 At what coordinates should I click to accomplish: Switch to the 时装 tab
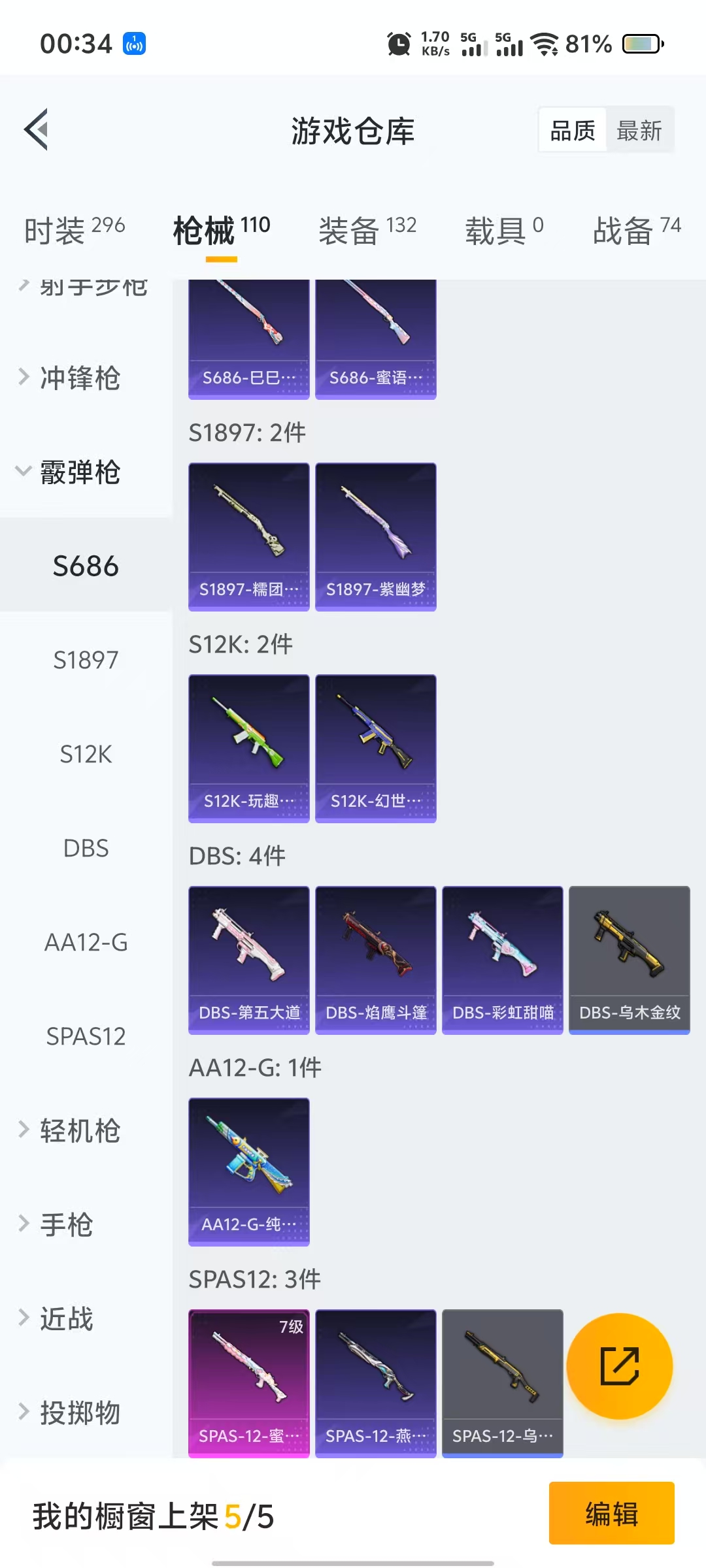pos(74,230)
